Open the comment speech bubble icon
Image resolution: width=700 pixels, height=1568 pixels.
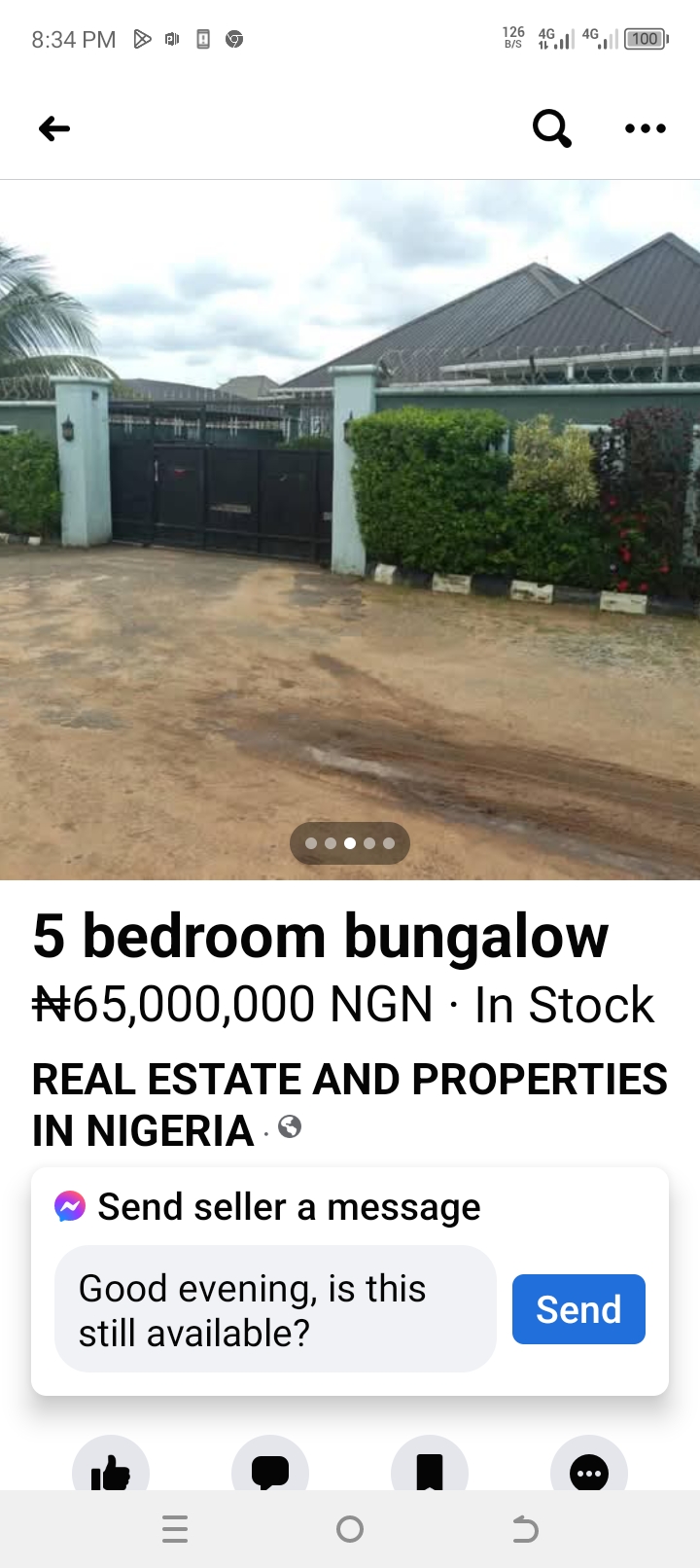click(270, 1471)
